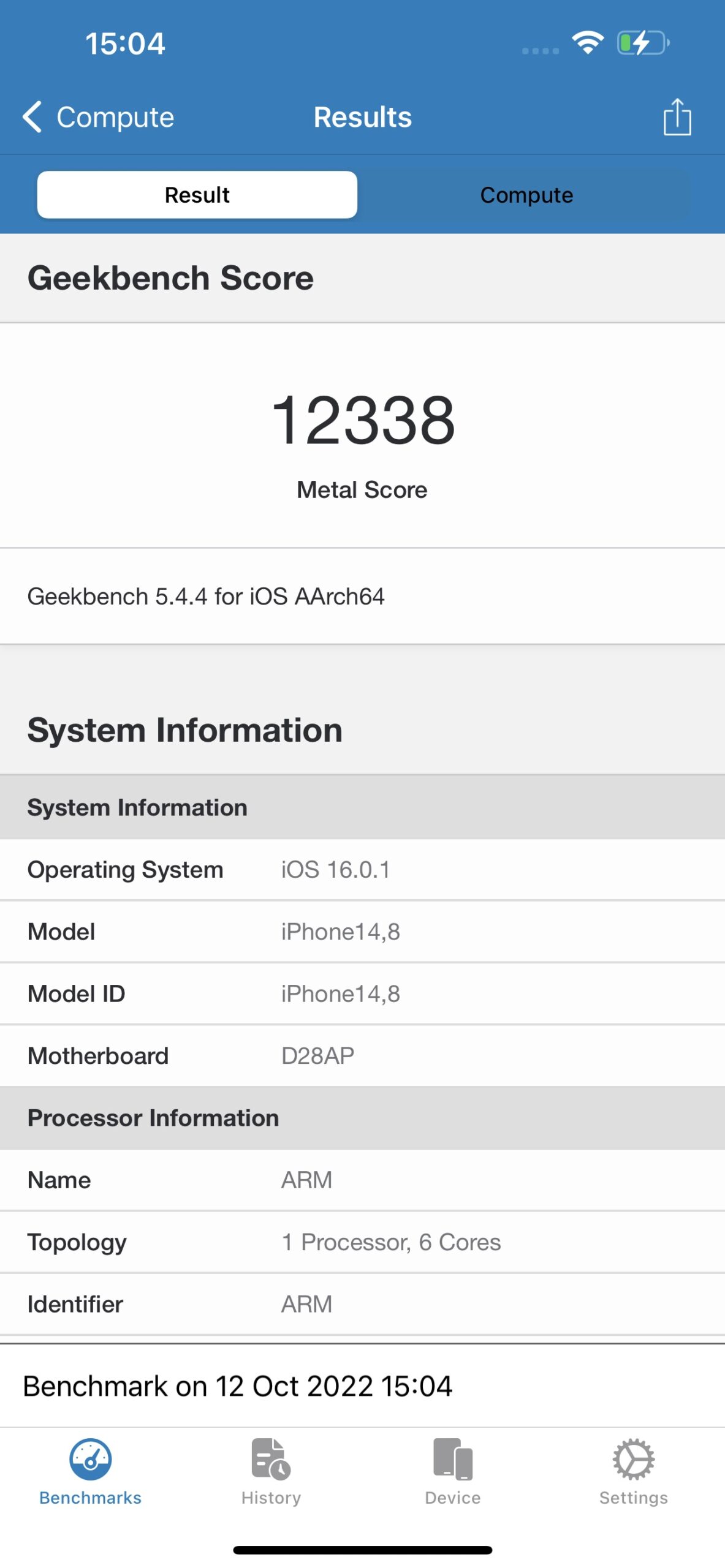The height and width of the screenshot is (1568, 725).
Task: Open the Settings tab
Action: [633, 1471]
